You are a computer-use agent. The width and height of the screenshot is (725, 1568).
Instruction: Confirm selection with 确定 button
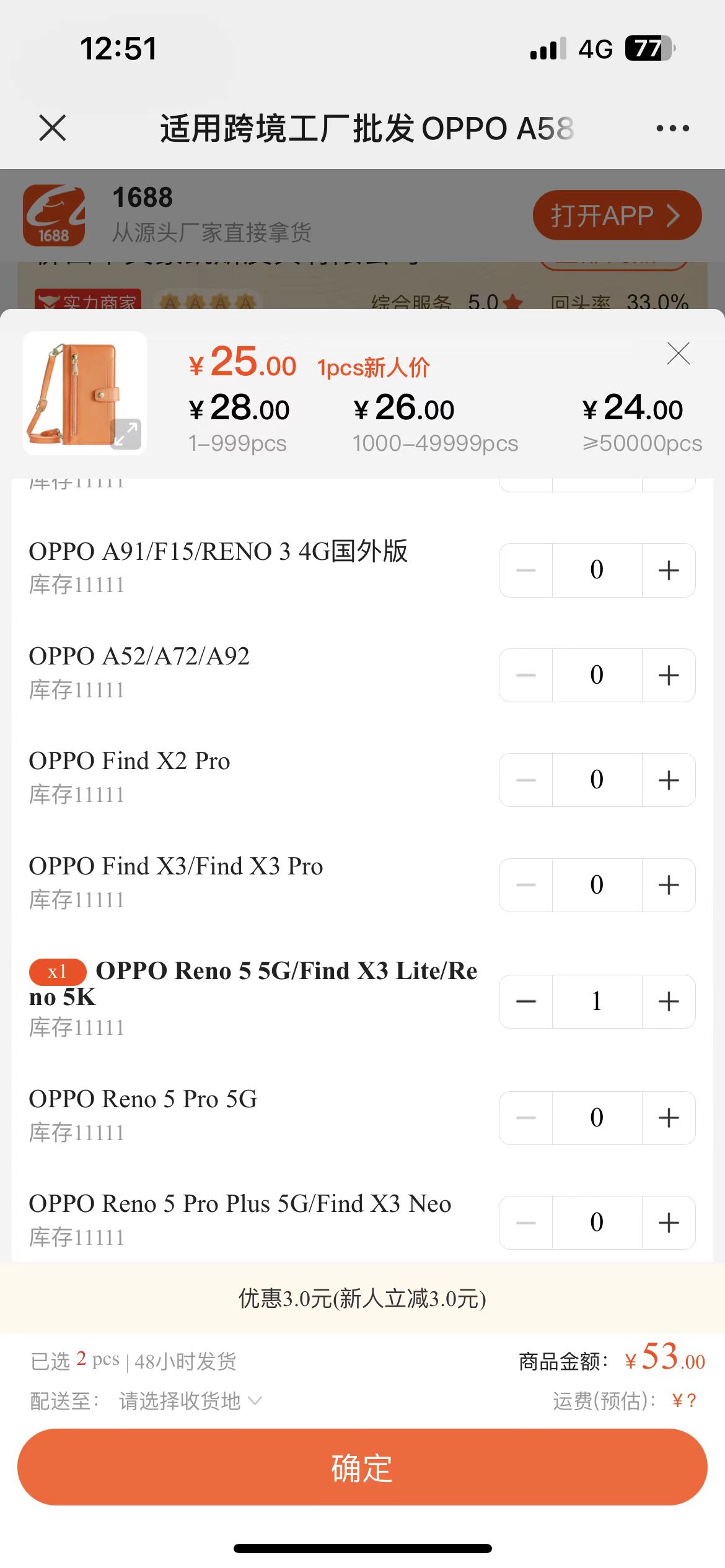[362, 1467]
